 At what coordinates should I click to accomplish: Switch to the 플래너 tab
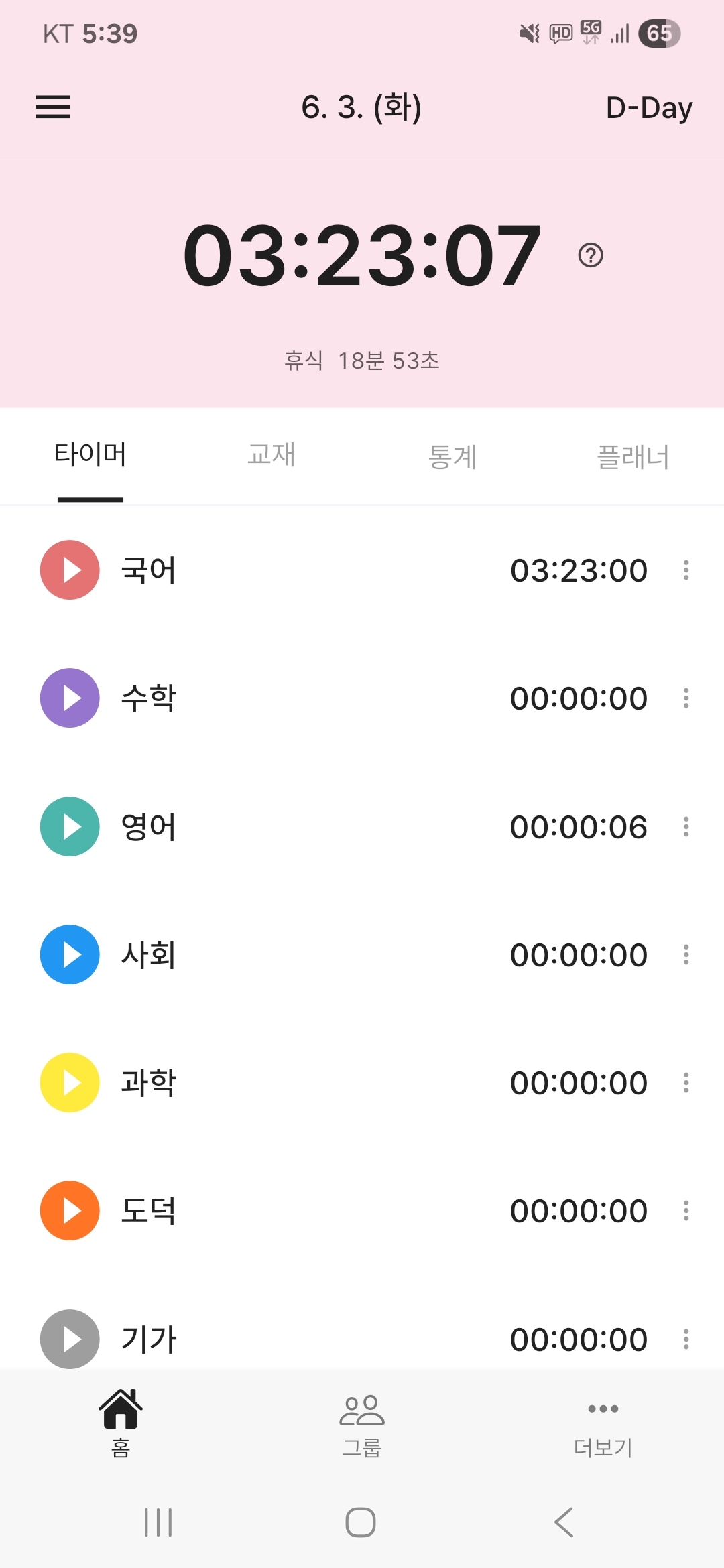coord(633,457)
